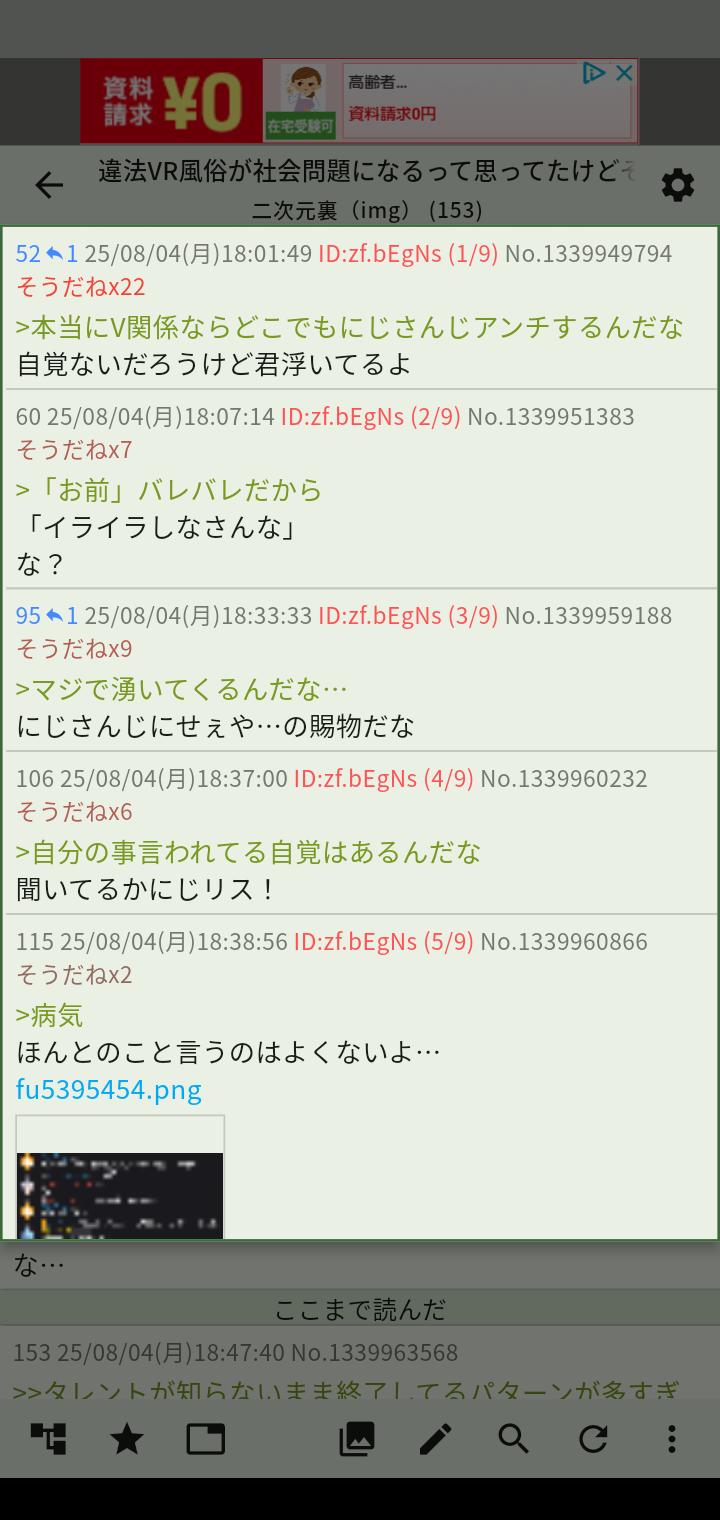Open thread settings gear
720x1520 pixels.
pyautogui.click(x=678, y=185)
